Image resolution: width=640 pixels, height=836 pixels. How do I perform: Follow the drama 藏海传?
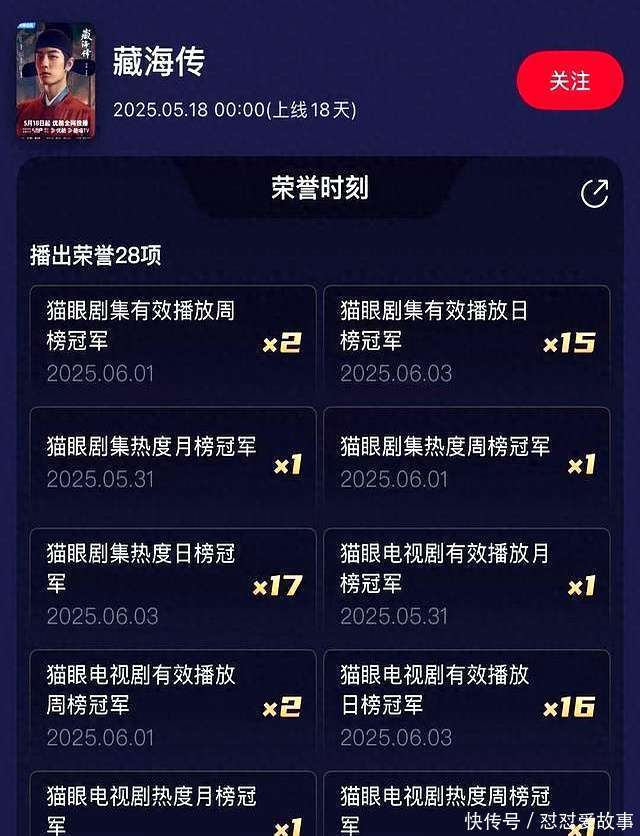pyautogui.click(x=569, y=80)
